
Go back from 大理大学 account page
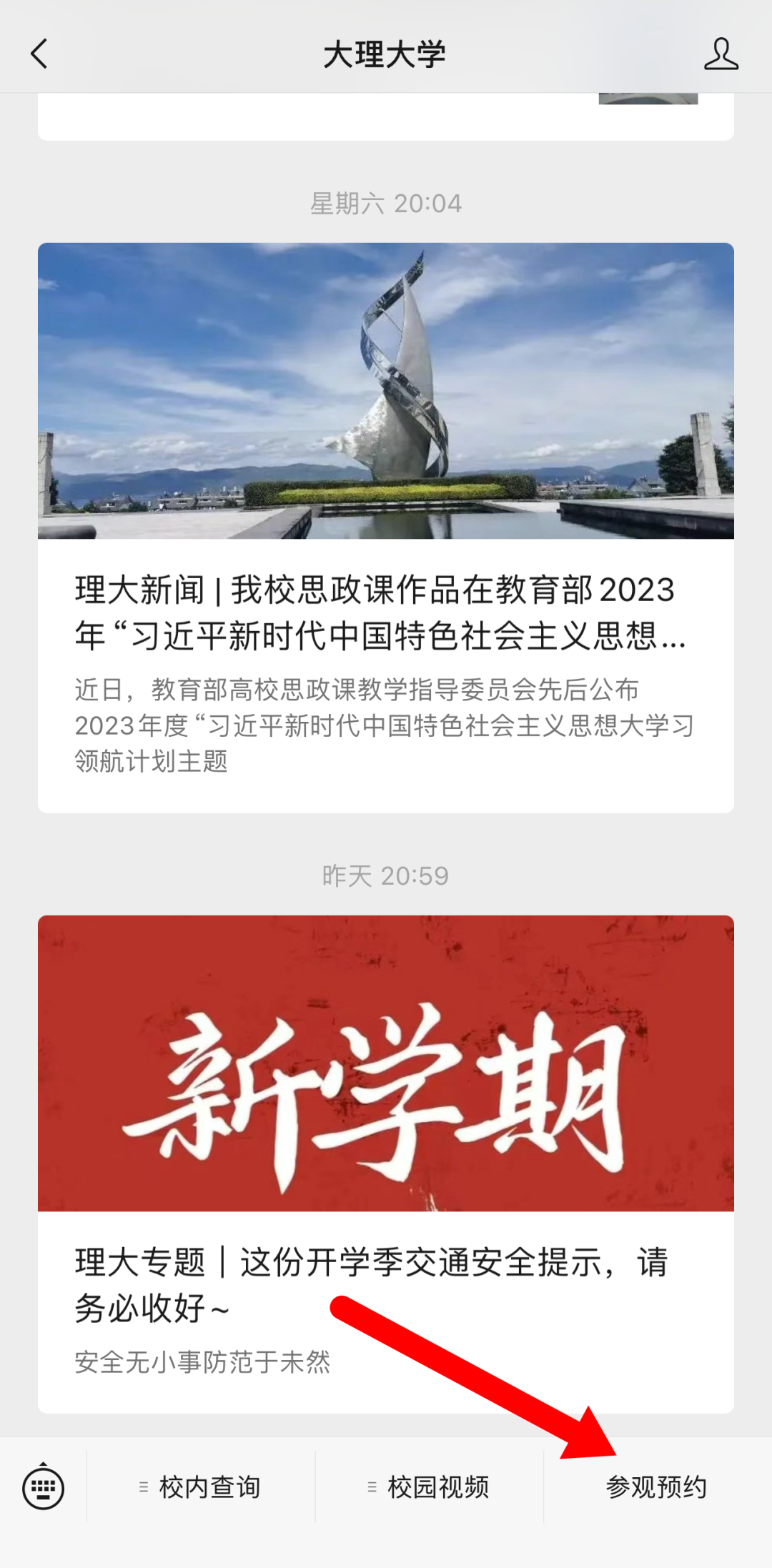39,54
